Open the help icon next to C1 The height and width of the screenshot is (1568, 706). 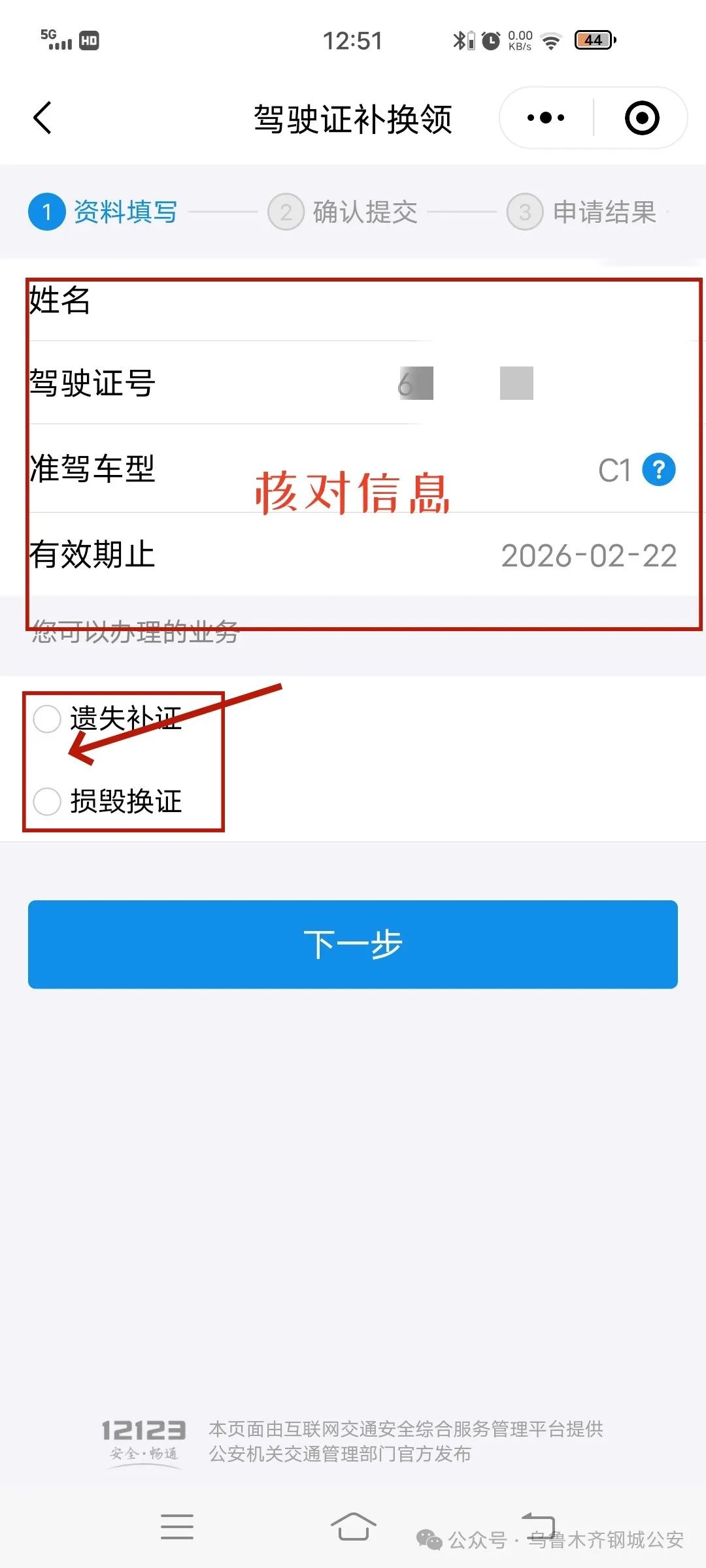pos(658,470)
